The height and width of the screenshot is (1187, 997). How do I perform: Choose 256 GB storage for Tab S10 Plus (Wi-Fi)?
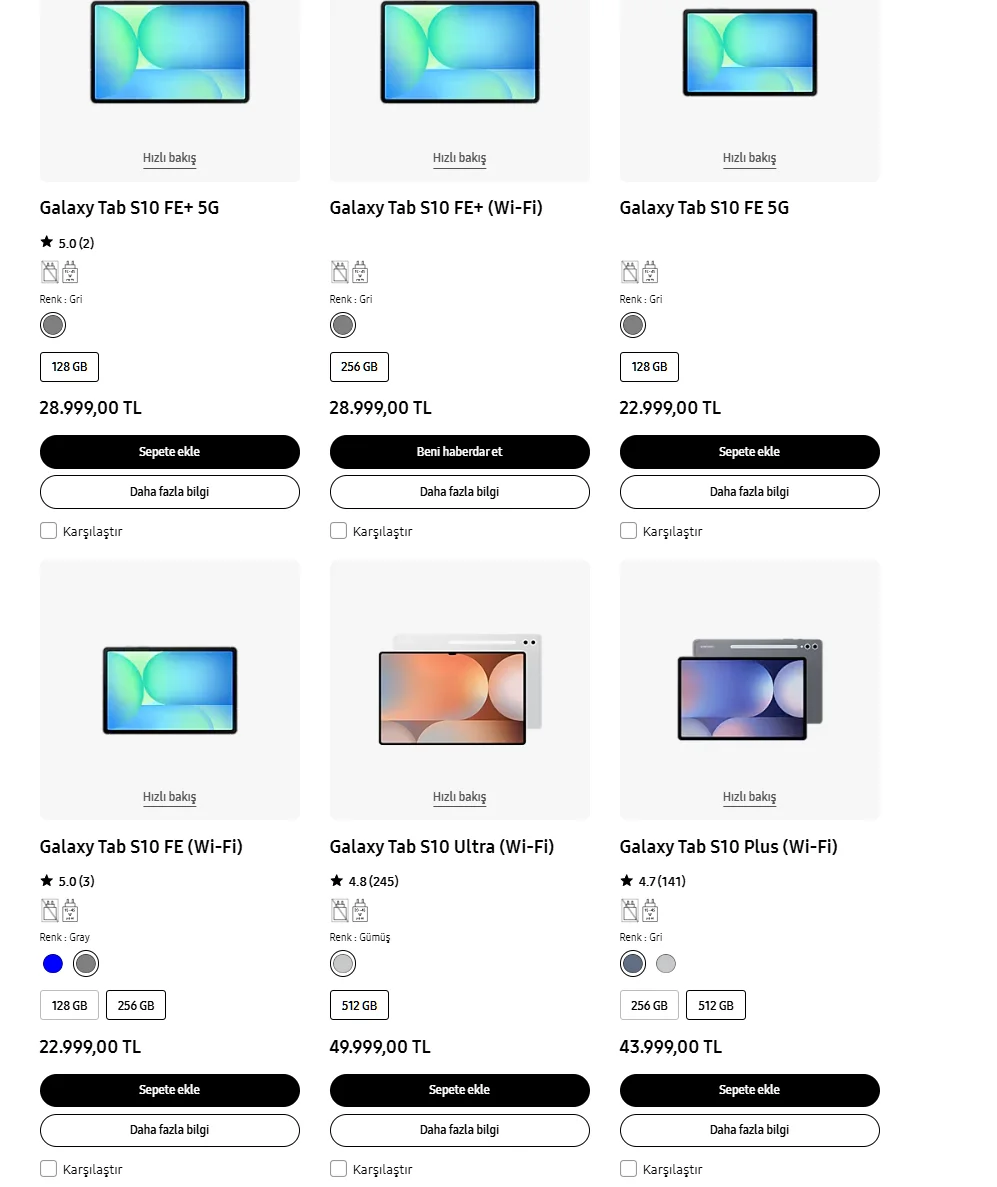point(649,1006)
